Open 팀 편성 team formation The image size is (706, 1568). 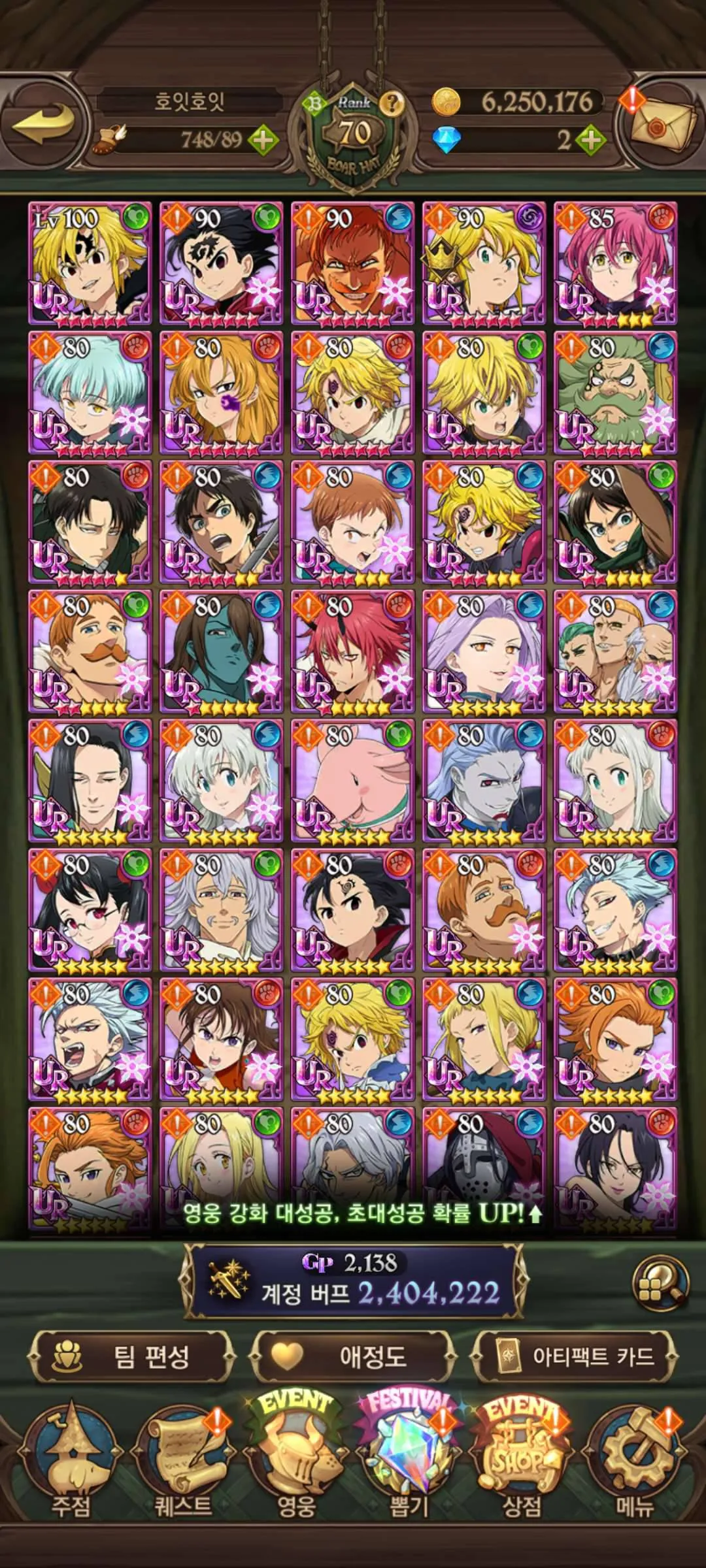click(131, 1358)
